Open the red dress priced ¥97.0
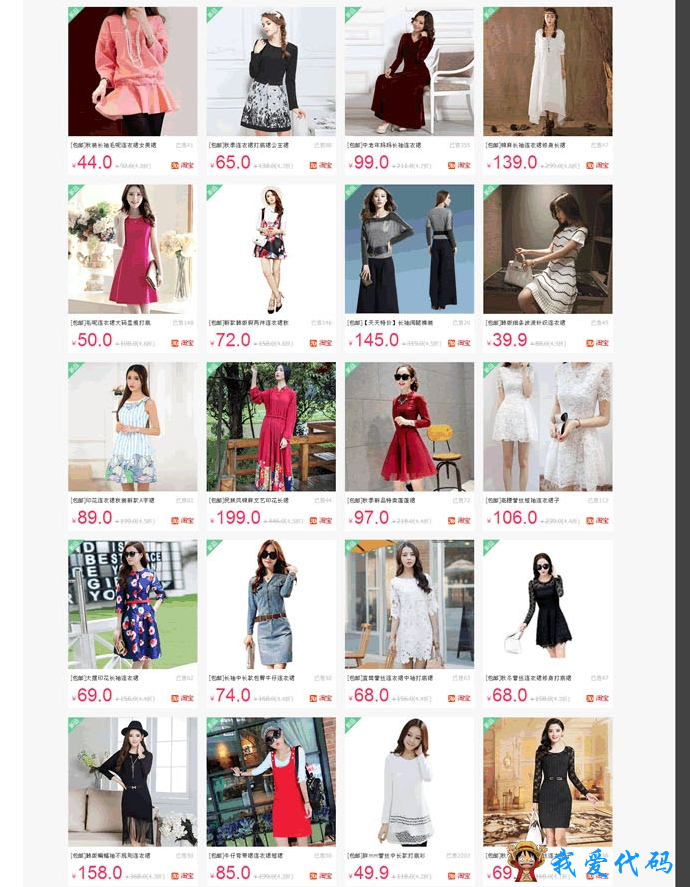 [409, 427]
